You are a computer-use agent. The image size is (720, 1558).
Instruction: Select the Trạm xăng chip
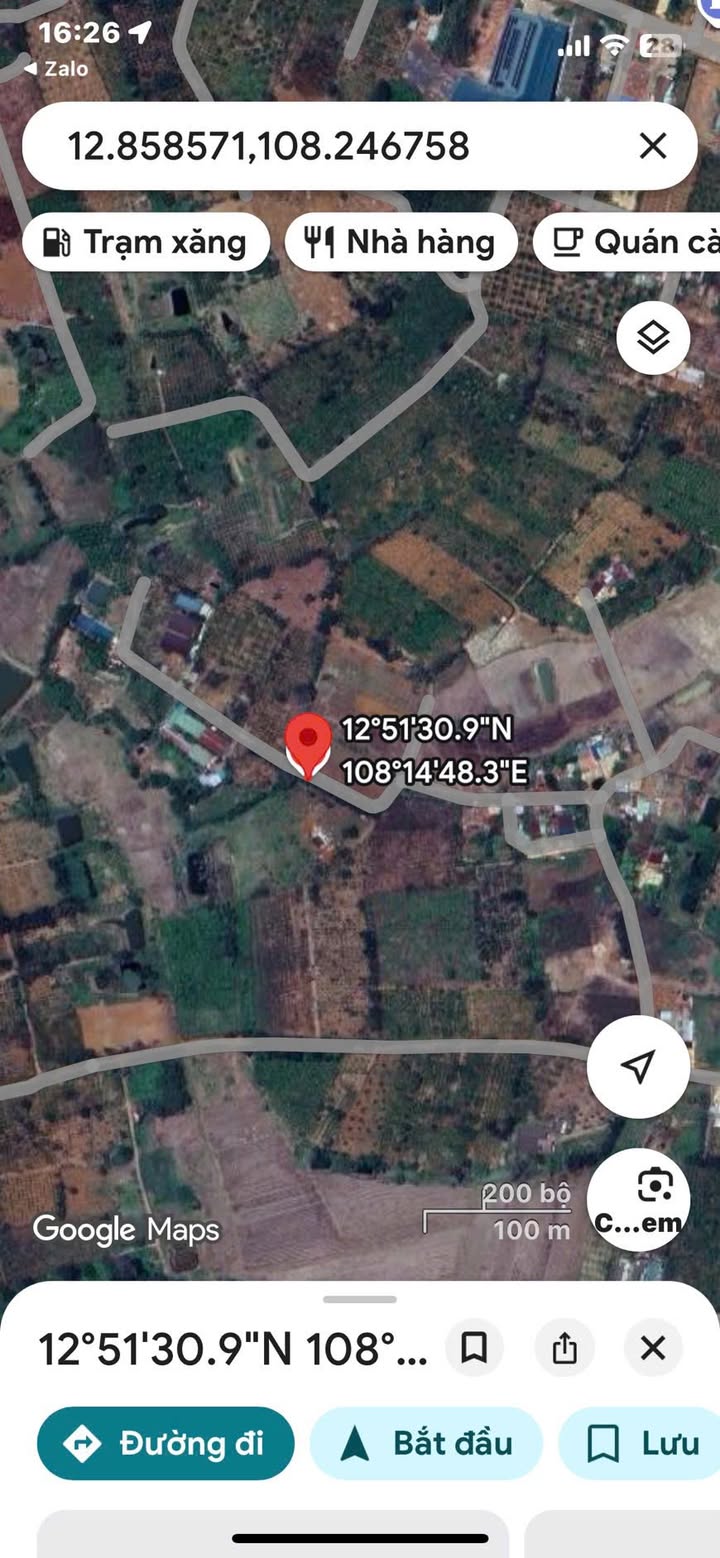point(146,242)
